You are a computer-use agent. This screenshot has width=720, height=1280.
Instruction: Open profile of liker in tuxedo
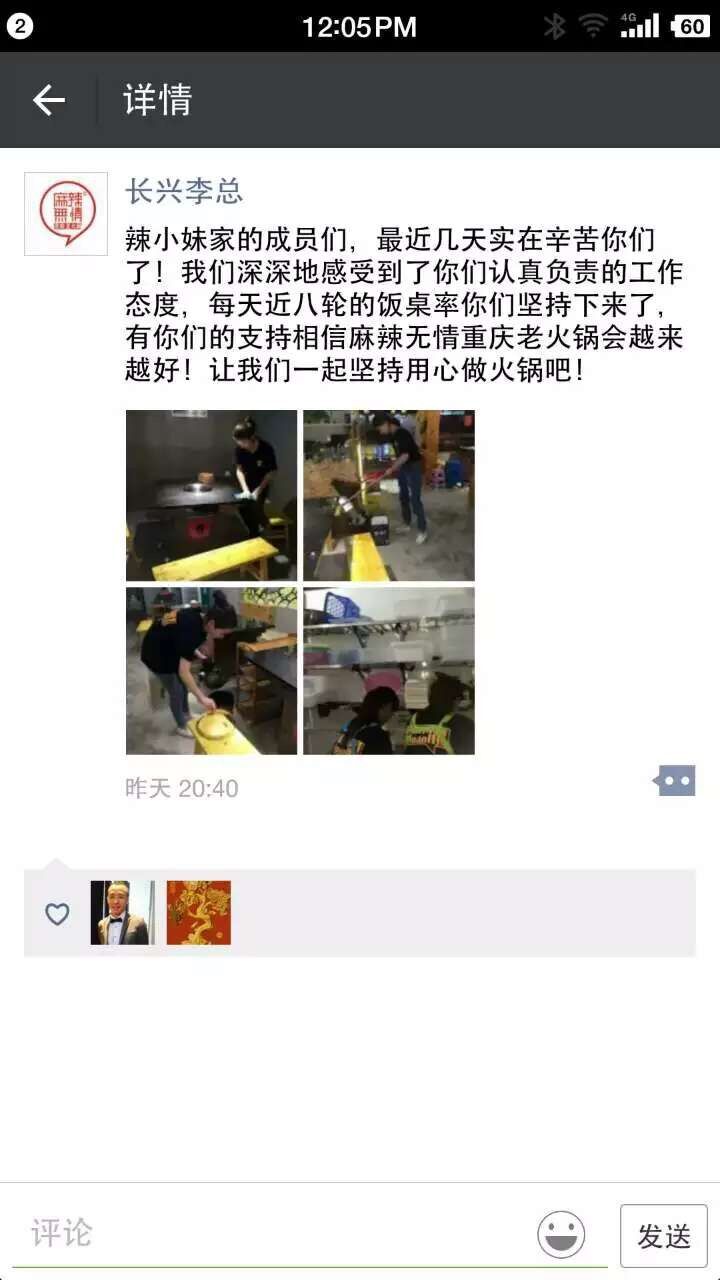pyautogui.click(x=122, y=913)
